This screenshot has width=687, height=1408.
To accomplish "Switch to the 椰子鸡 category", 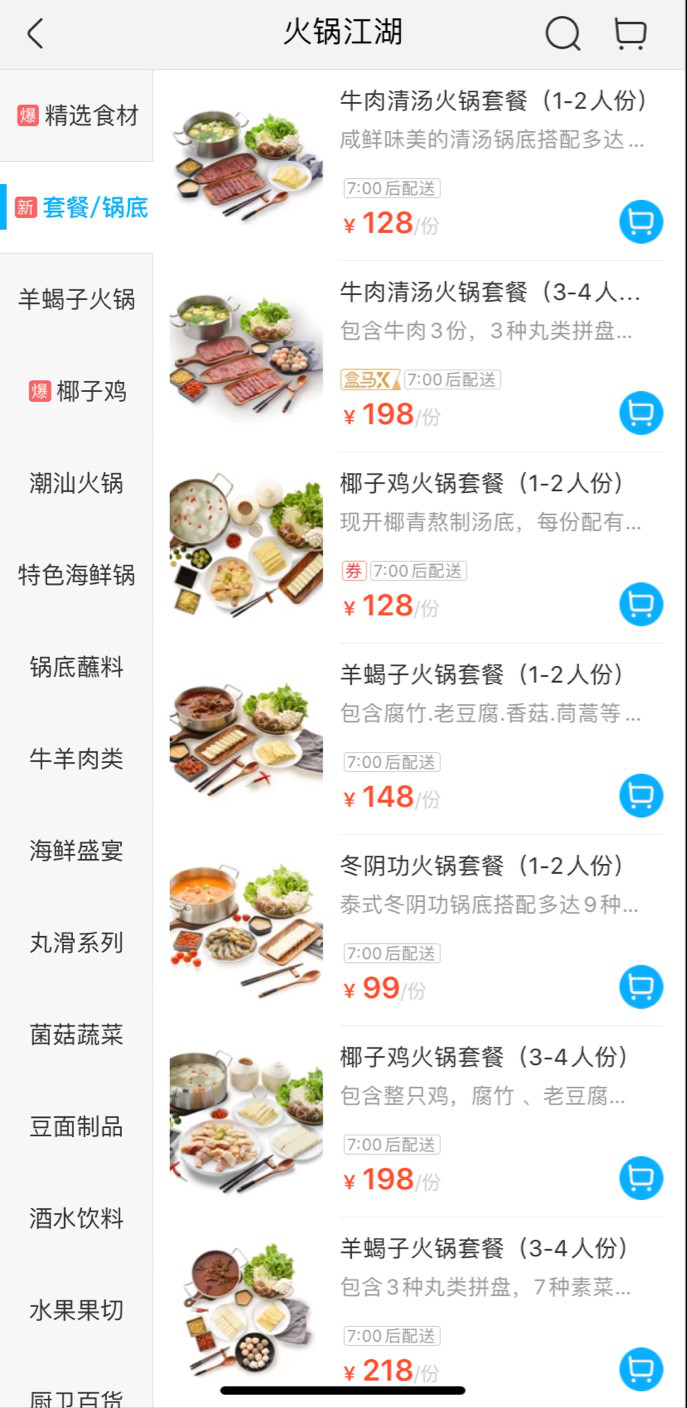I will 78,391.
